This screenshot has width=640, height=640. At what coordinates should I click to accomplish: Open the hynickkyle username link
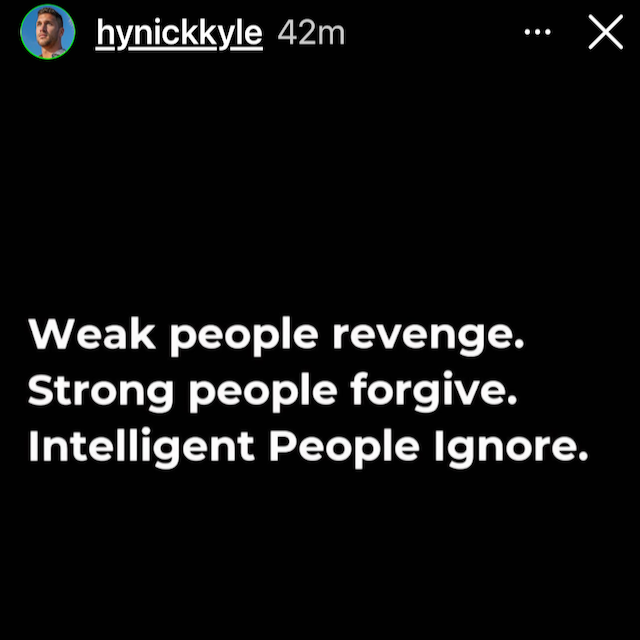[179, 34]
